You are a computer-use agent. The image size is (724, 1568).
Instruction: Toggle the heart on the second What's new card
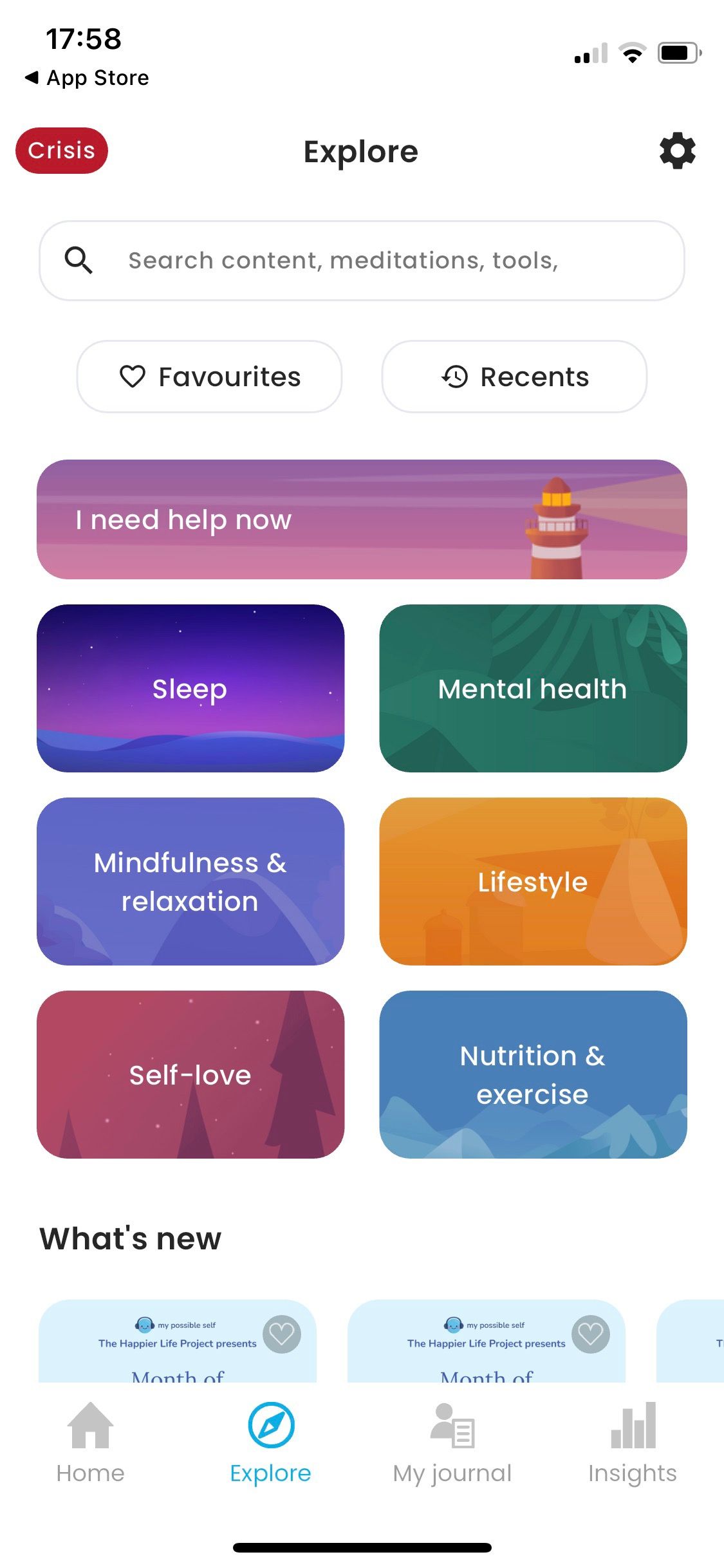591,1335
